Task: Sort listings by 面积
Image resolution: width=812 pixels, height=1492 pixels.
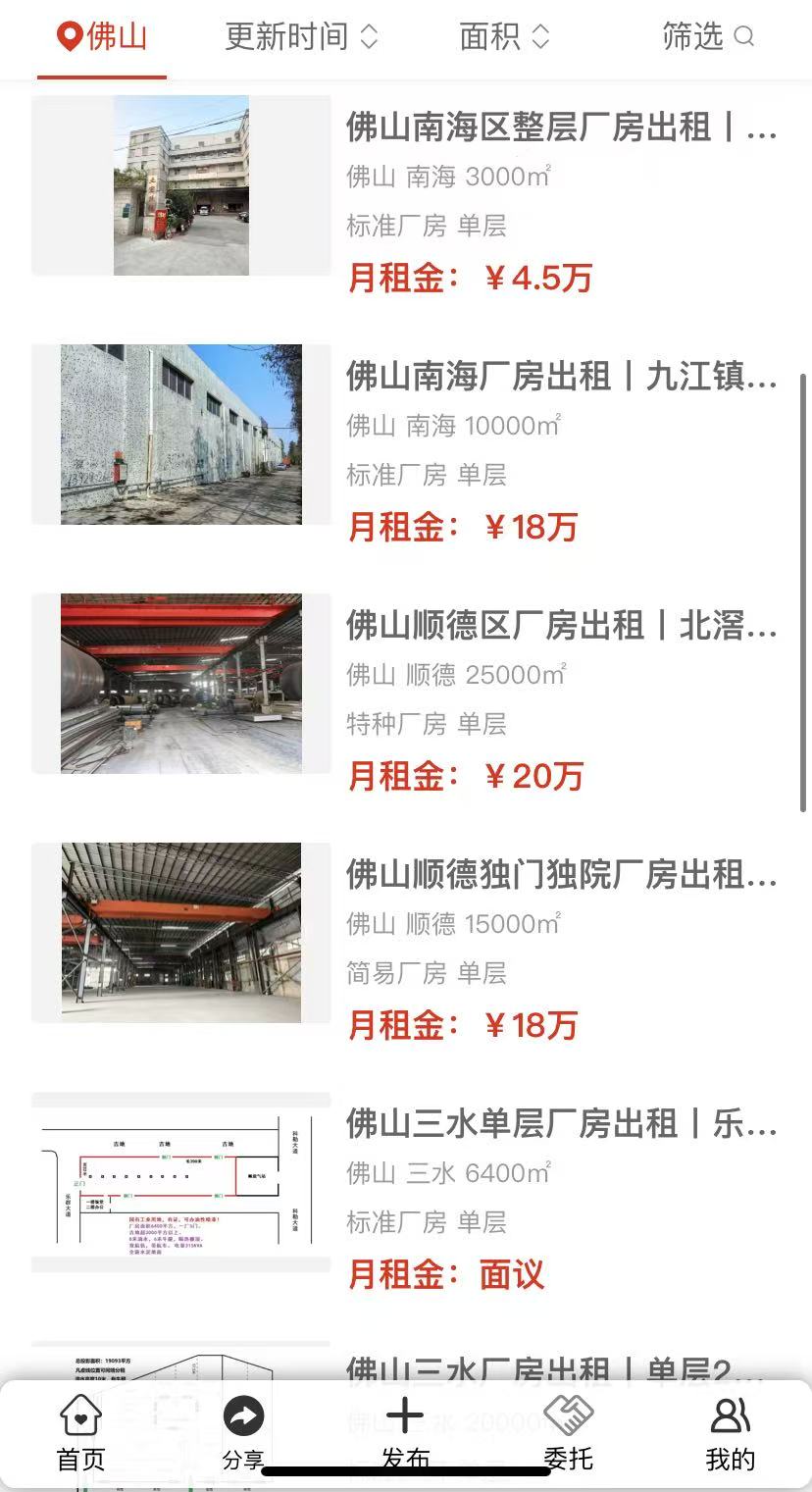Action: [504, 38]
